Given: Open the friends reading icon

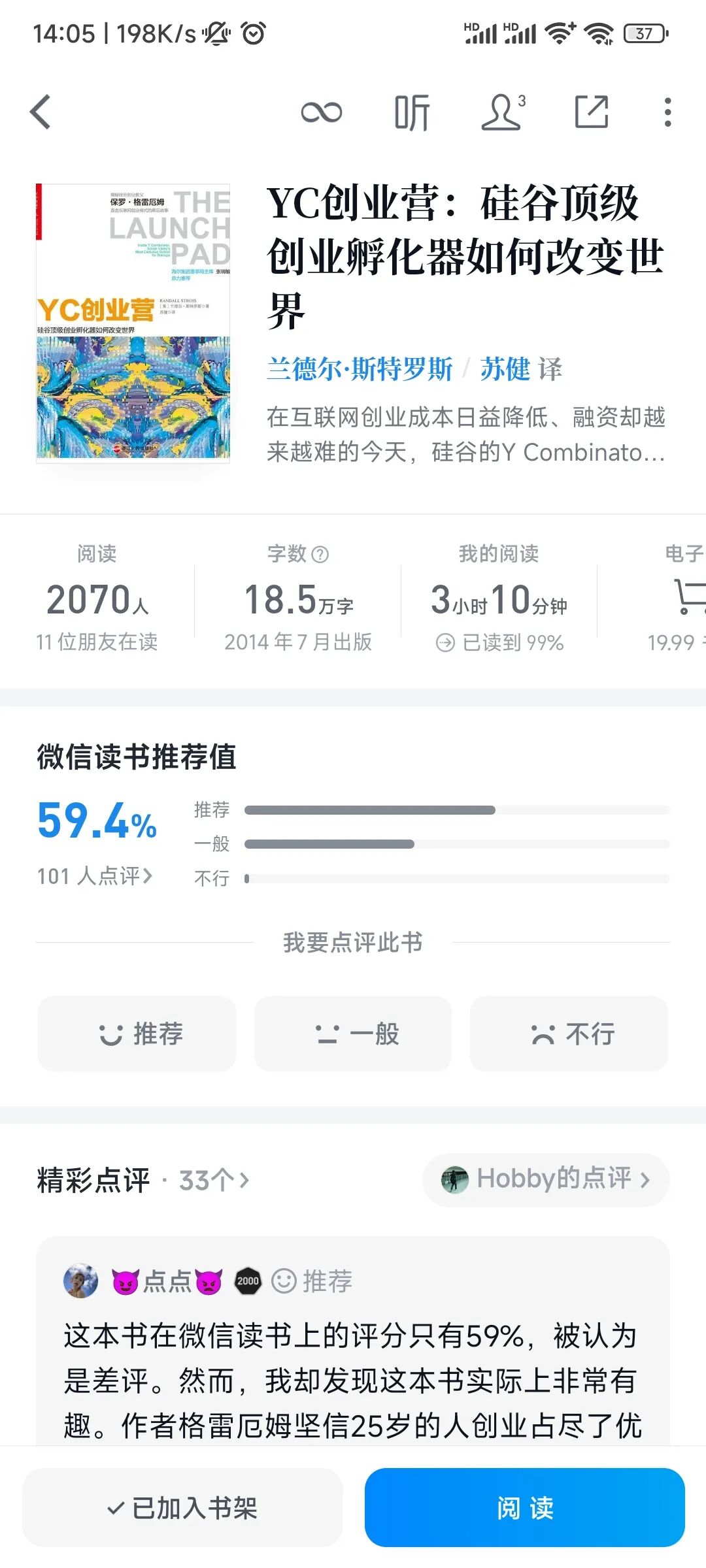Looking at the screenshot, I should [x=503, y=112].
